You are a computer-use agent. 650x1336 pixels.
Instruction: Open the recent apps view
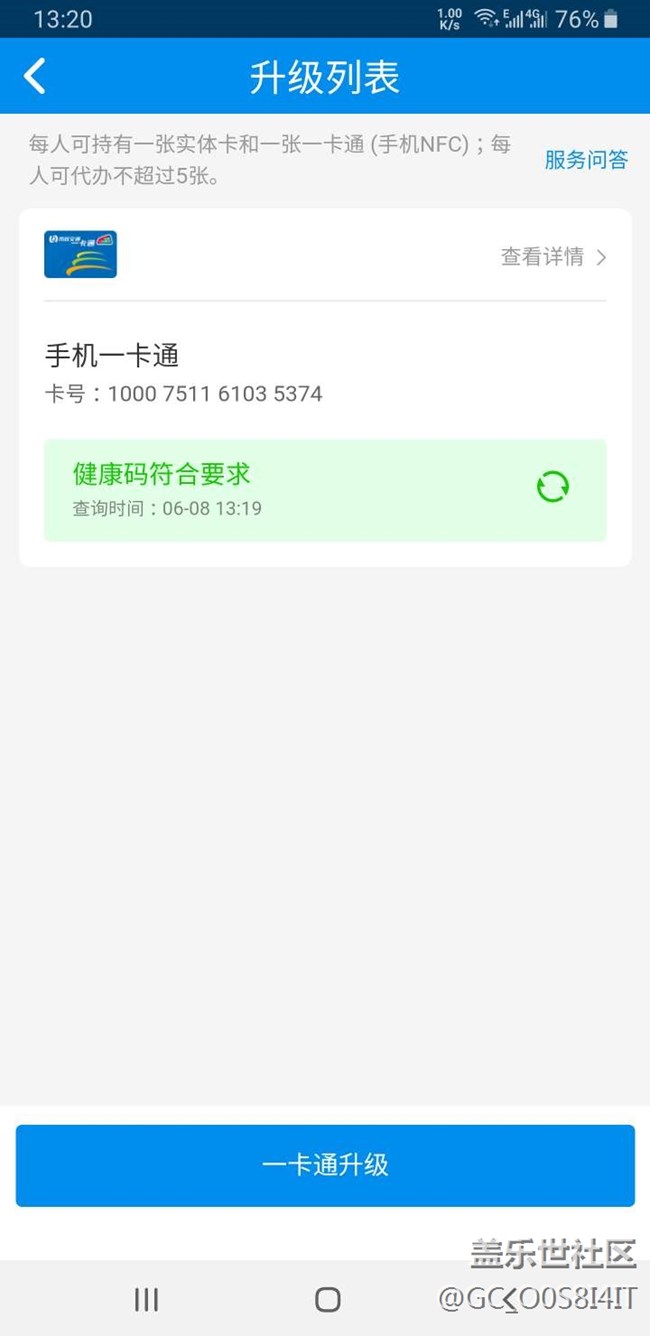coord(146,1299)
